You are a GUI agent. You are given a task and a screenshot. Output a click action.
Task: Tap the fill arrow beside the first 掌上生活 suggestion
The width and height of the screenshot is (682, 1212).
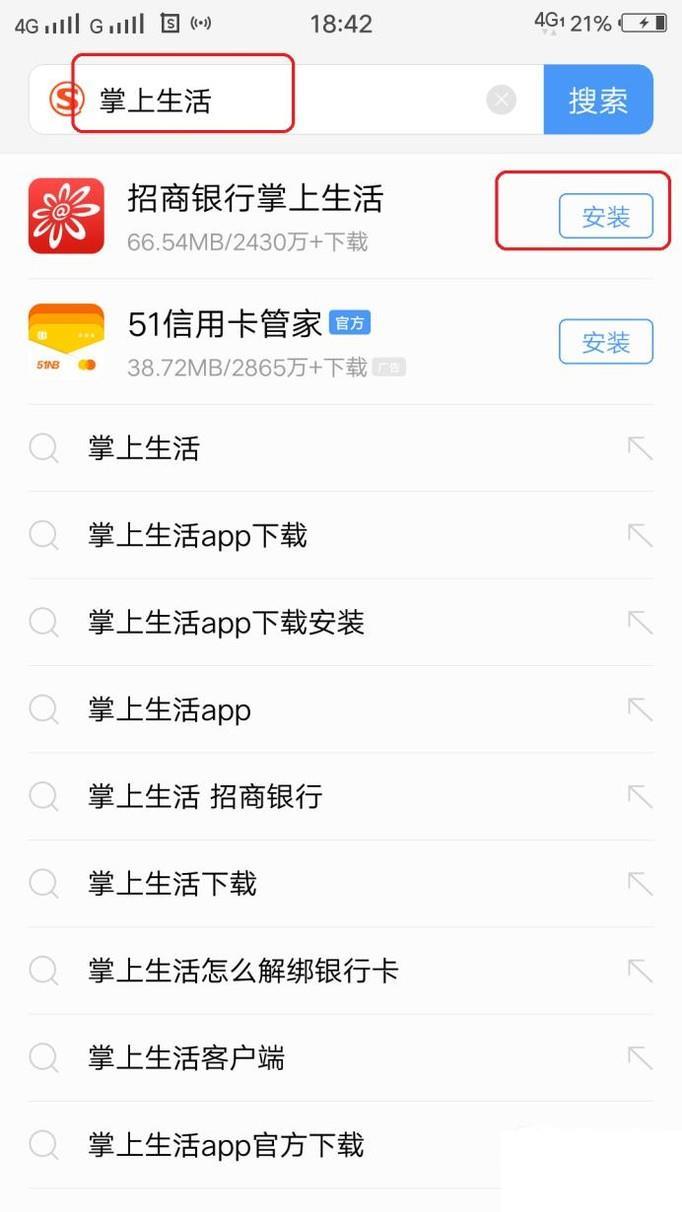(640, 449)
